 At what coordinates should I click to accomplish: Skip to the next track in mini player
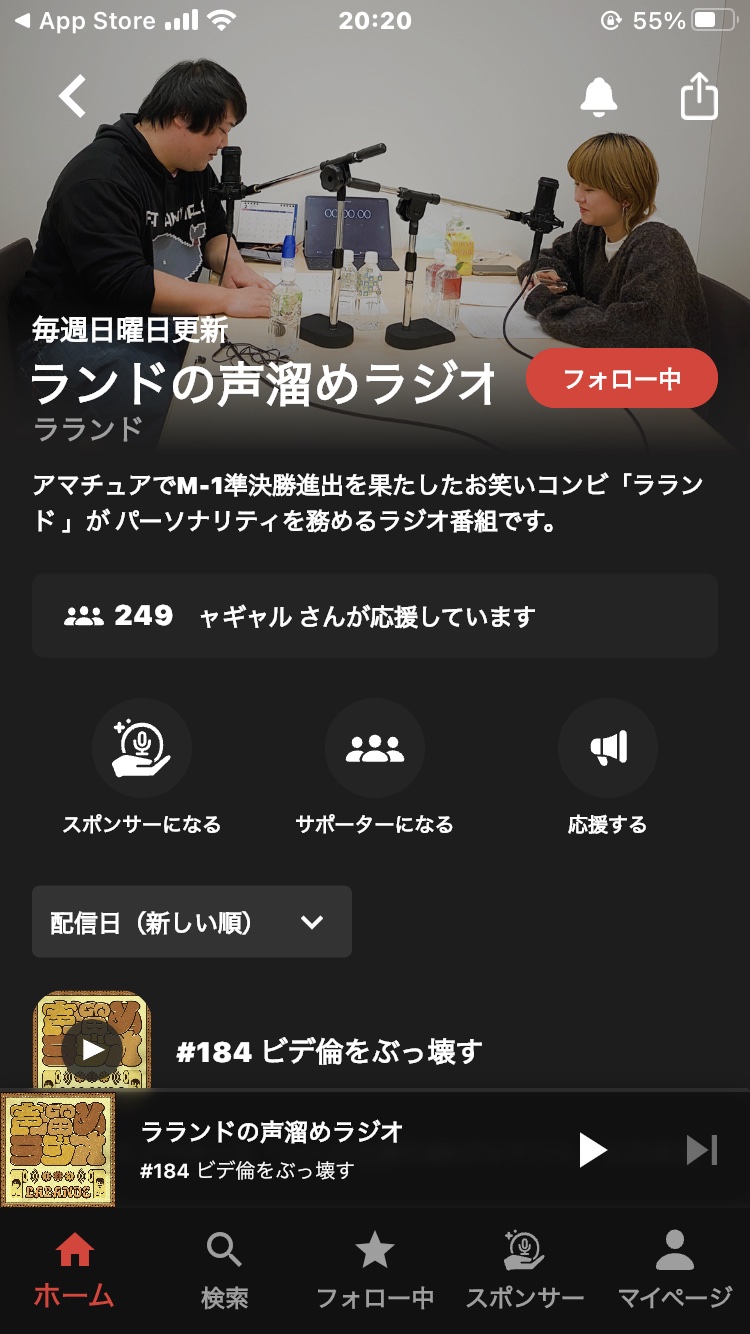click(x=701, y=1150)
